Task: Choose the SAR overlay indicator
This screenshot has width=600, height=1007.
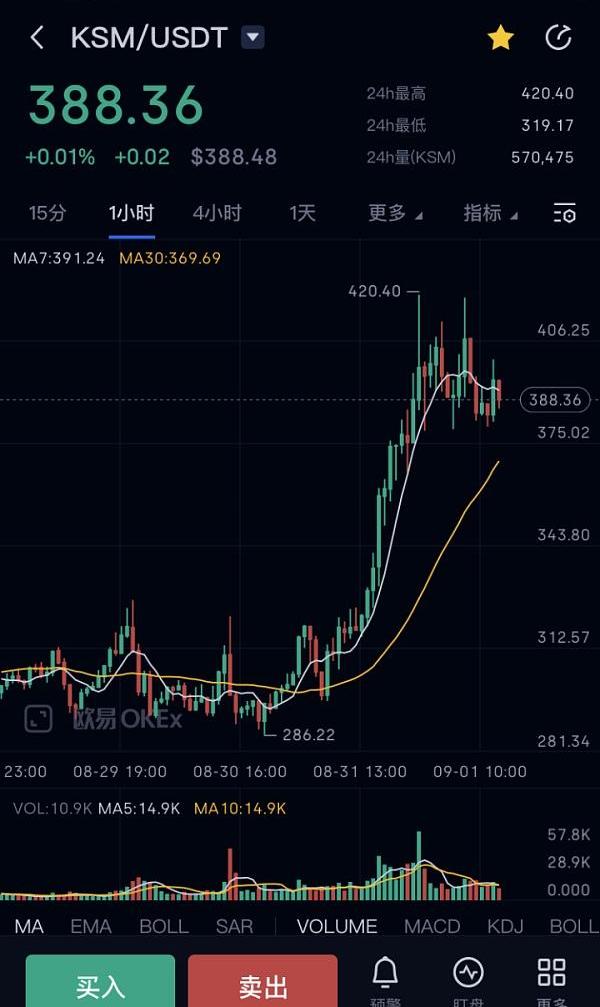Action: tap(234, 926)
